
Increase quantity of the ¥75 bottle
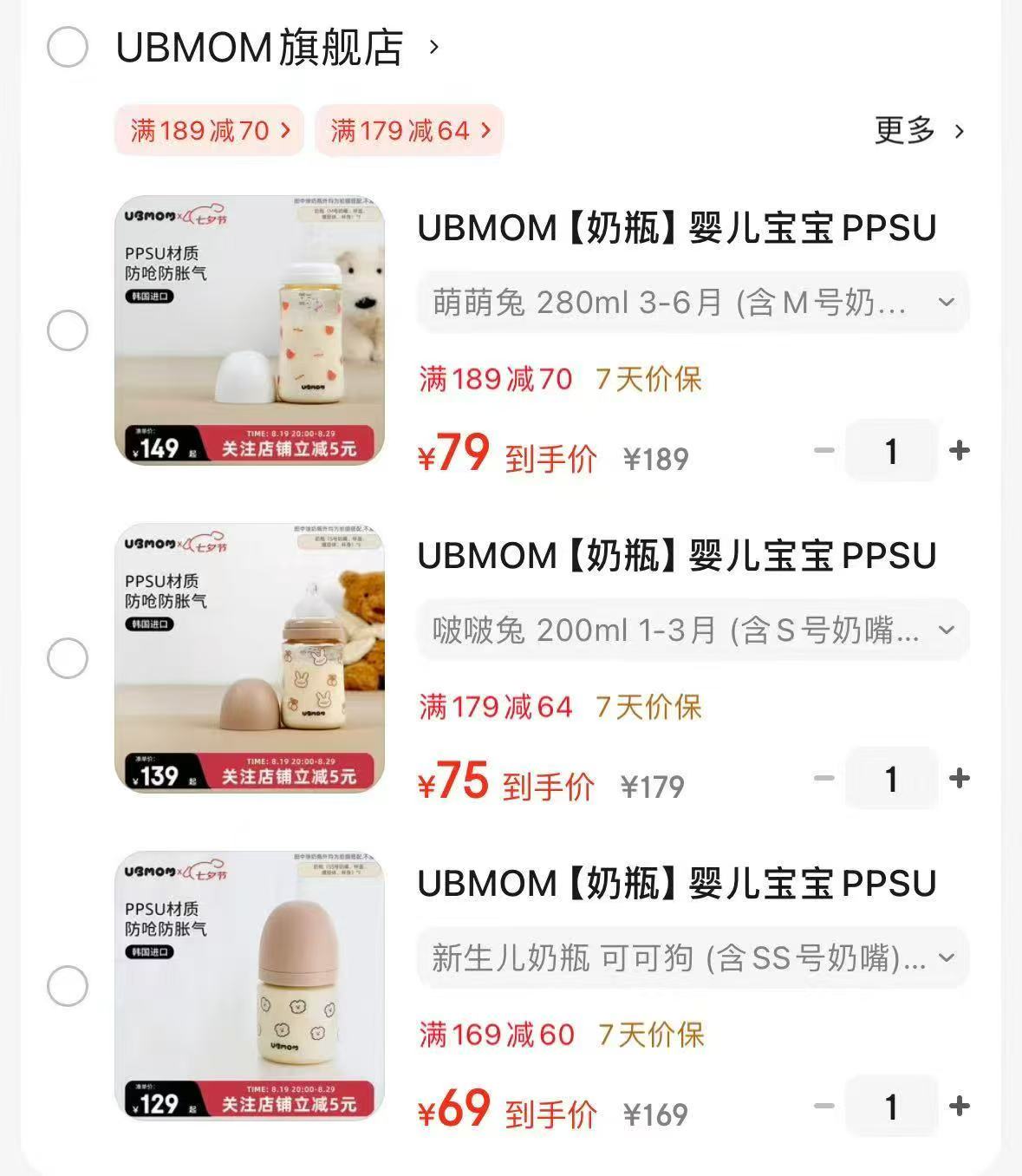tap(960, 779)
